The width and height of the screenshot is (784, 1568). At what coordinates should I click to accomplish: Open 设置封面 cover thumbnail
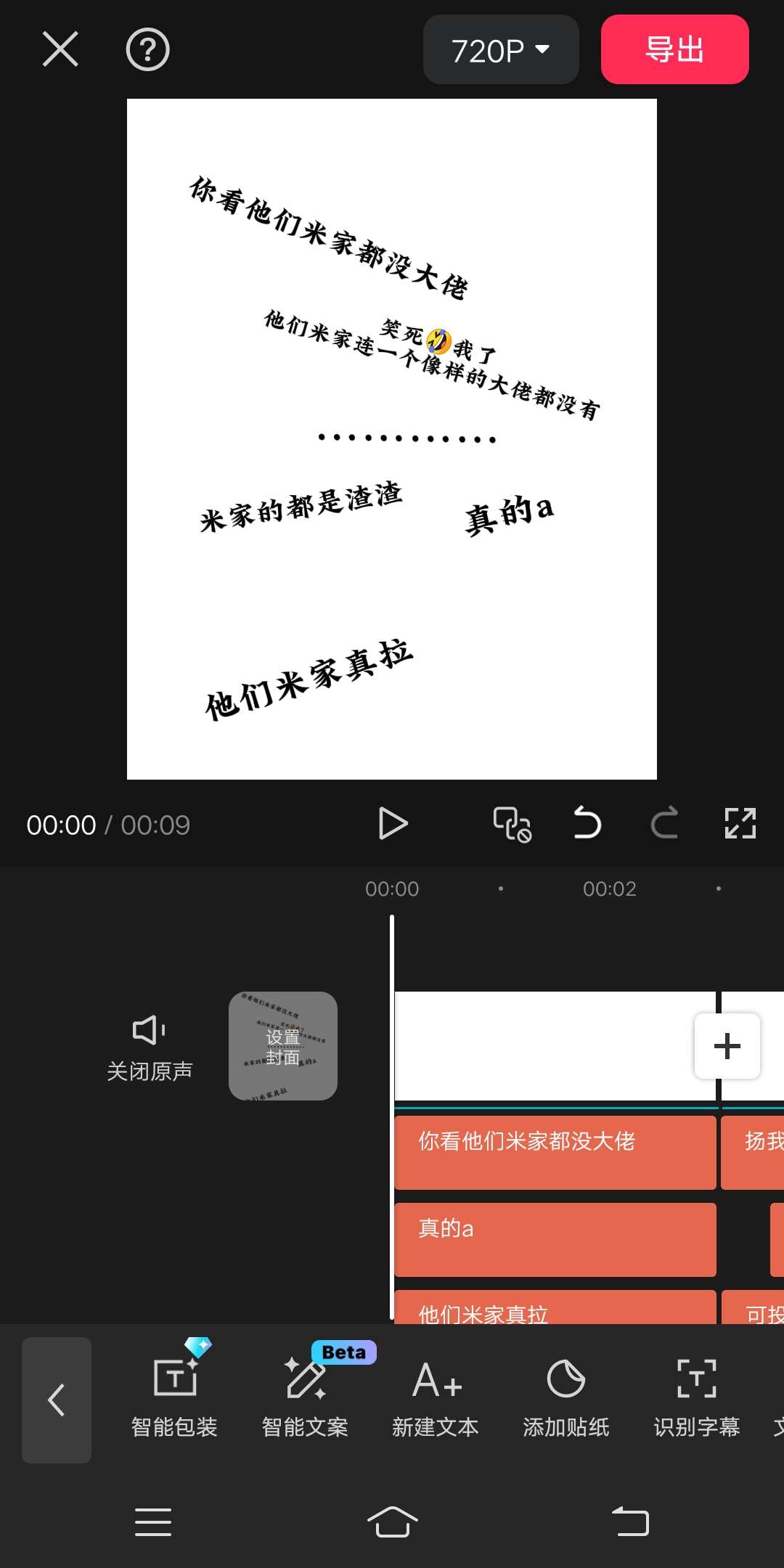click(282, 1046)
